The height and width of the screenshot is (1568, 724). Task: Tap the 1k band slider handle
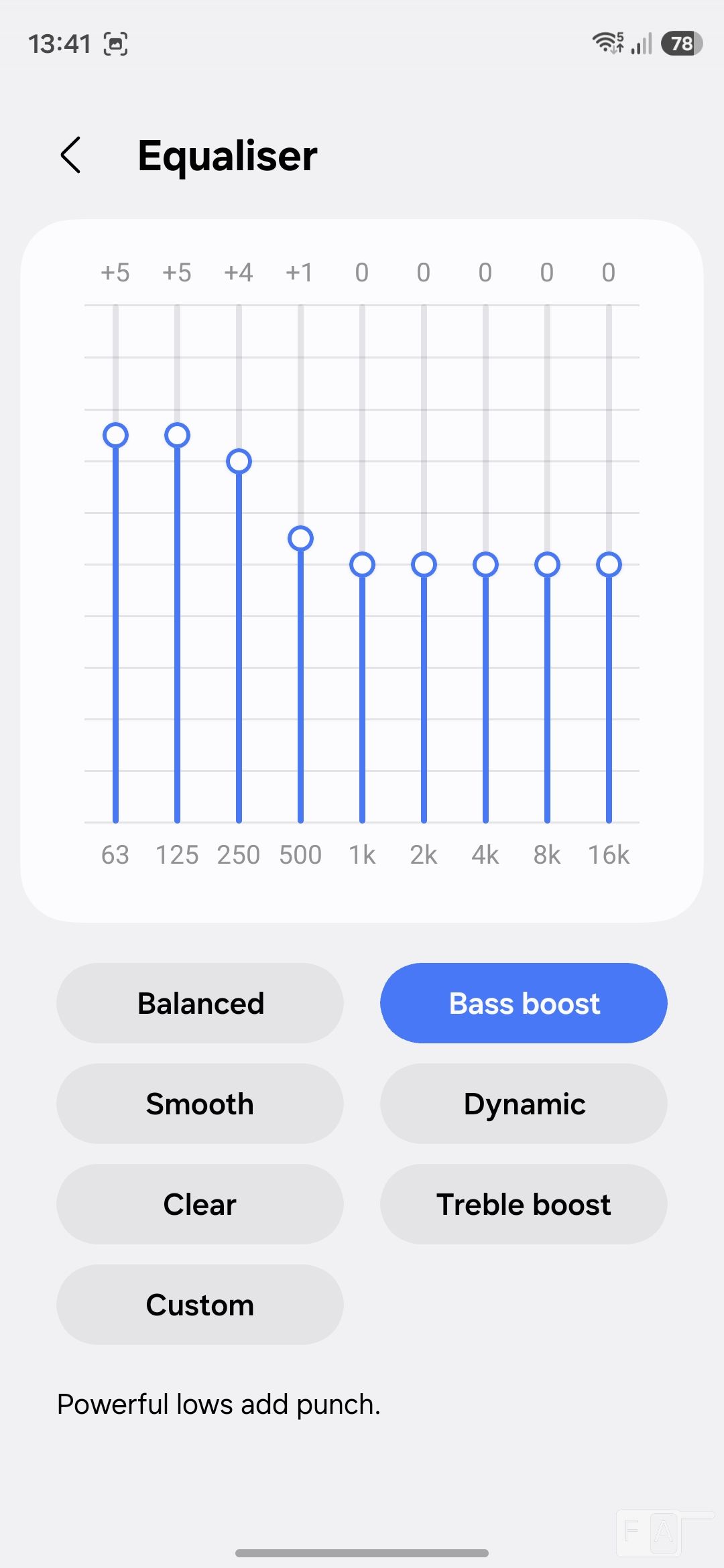coord(362,564)
